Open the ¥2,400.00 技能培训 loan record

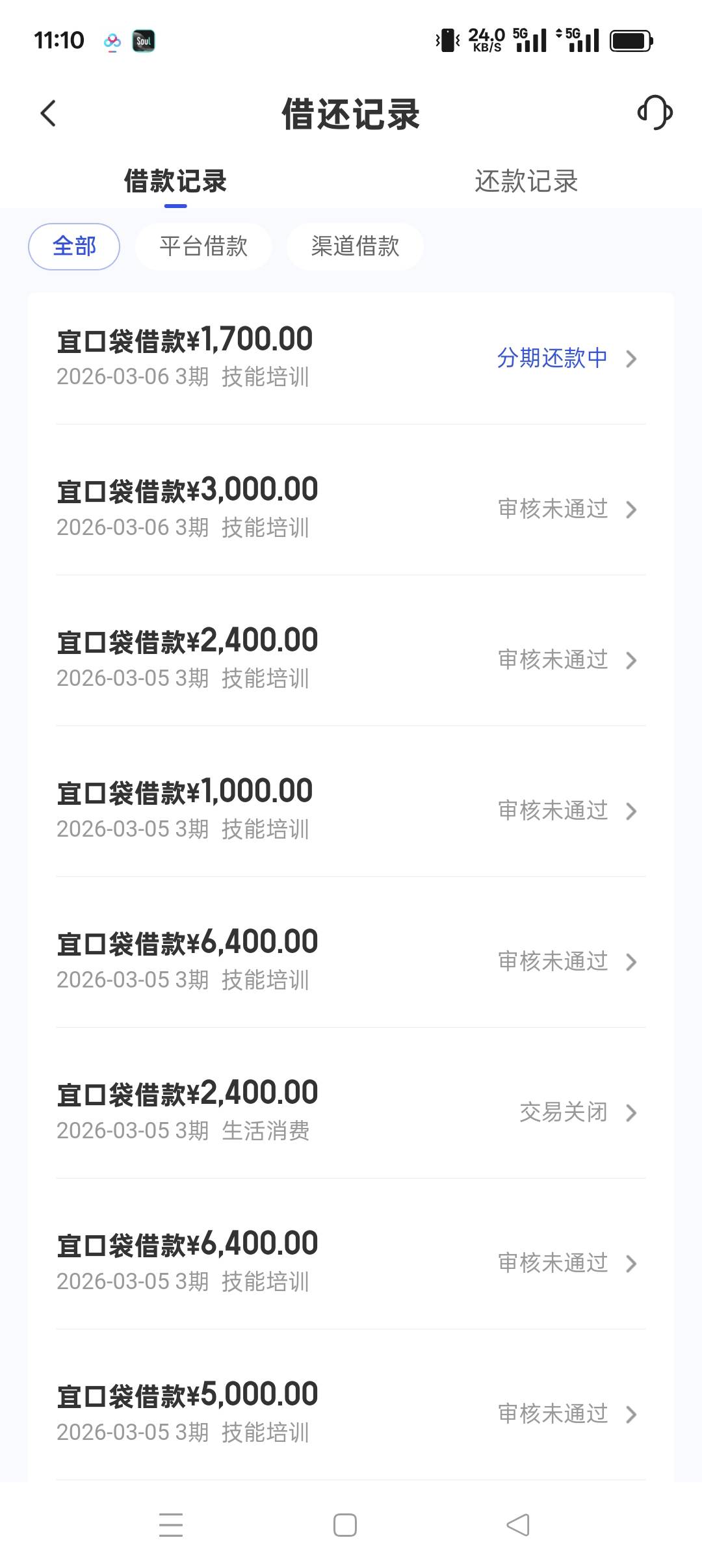coord(351,659)
